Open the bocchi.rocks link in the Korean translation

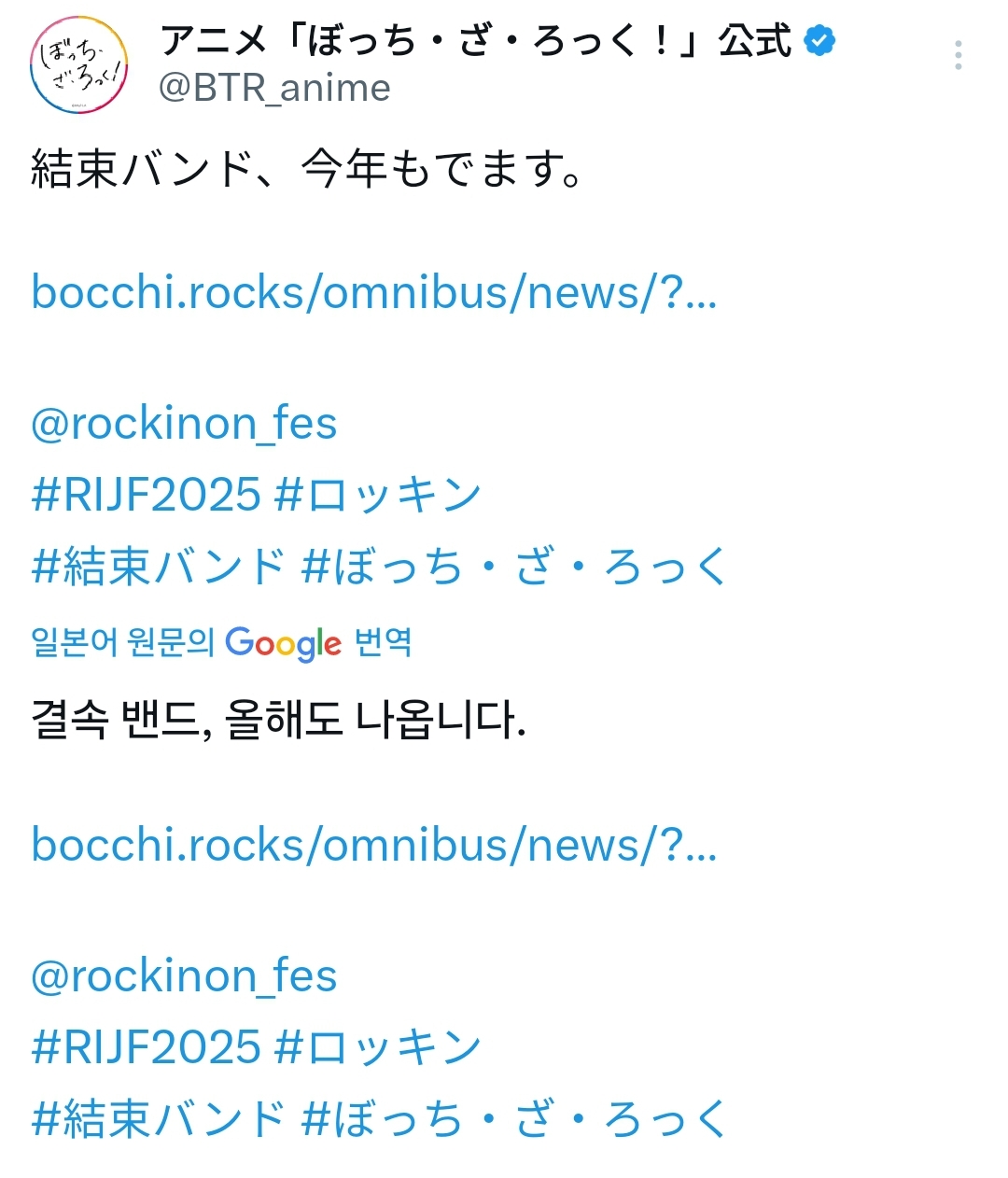coord(373,846)
